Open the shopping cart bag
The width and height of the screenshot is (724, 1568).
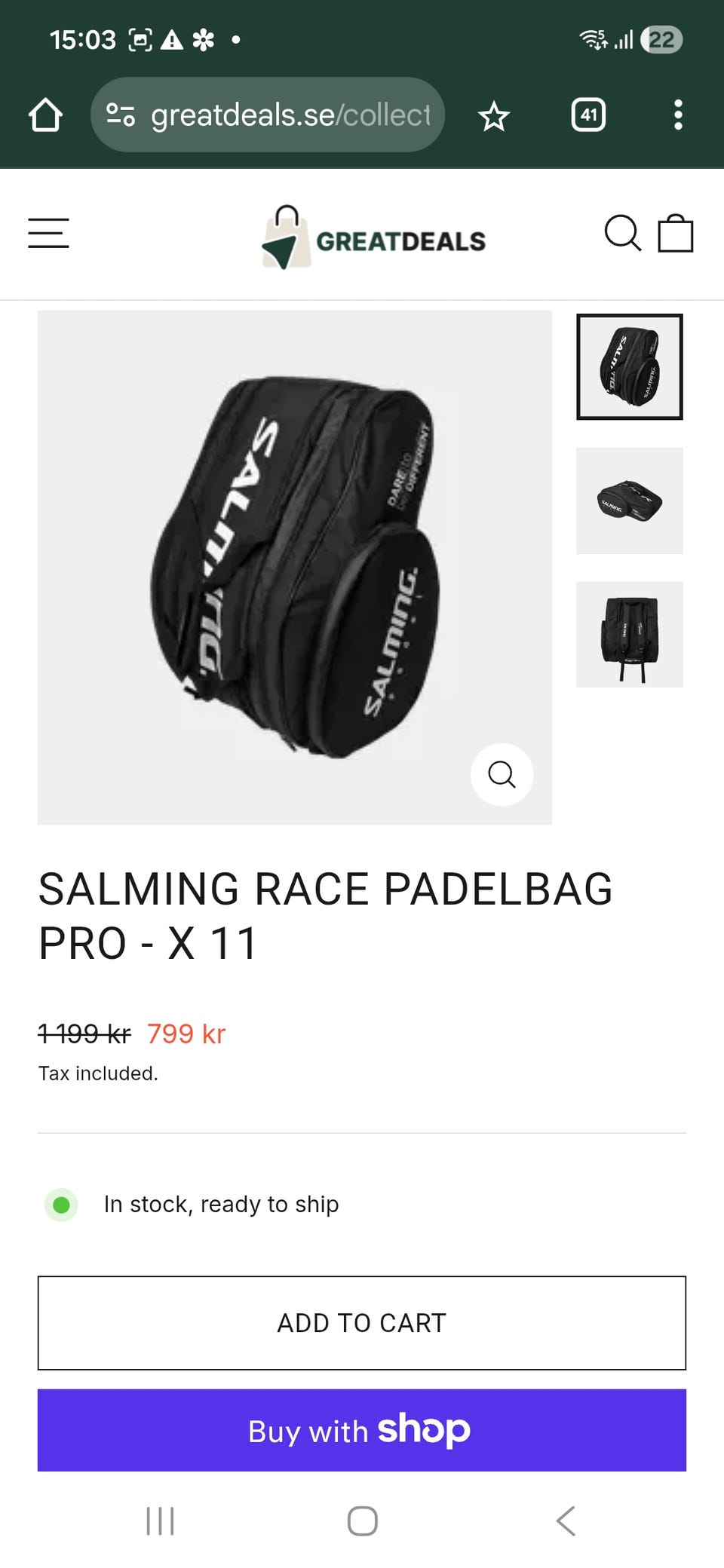click(x=676, y=233)
